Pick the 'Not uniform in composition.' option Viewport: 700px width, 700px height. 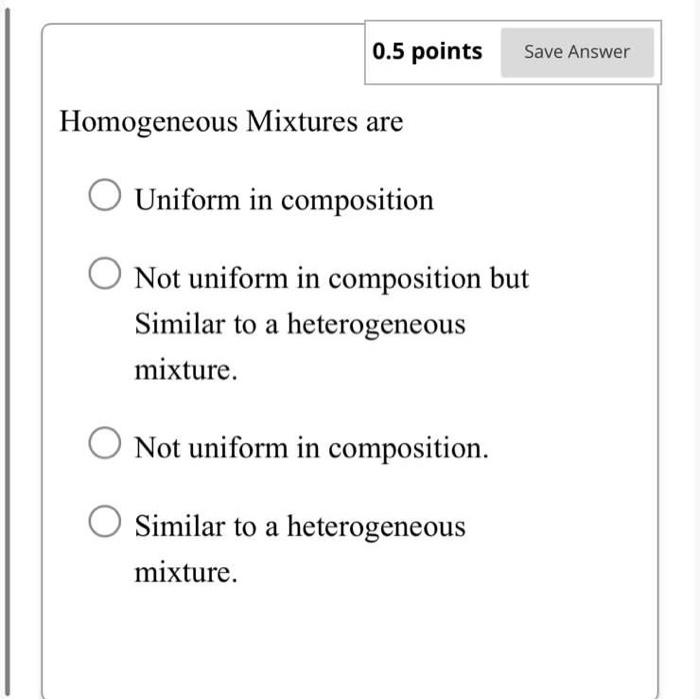tap(103, 445)
